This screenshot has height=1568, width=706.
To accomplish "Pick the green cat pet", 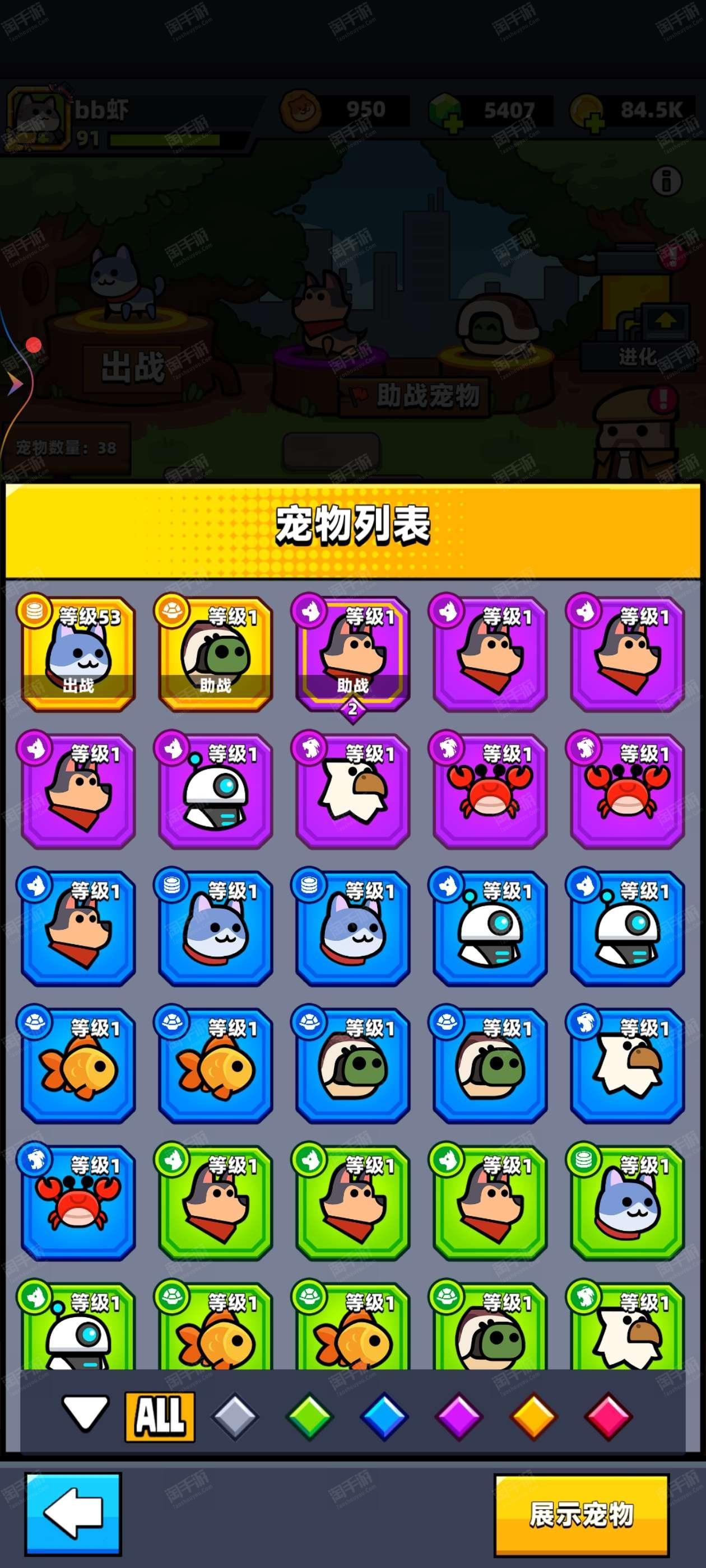I will 628,1203.
